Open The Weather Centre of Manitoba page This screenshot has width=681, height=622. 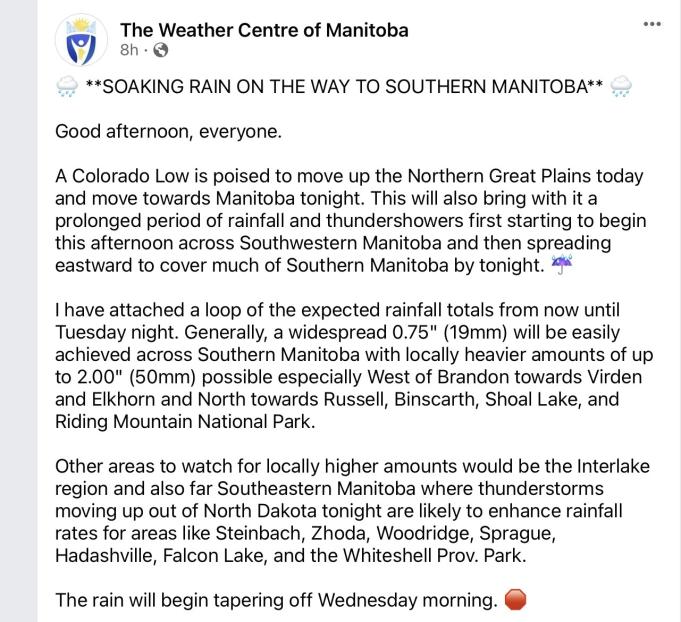[264, 30]
